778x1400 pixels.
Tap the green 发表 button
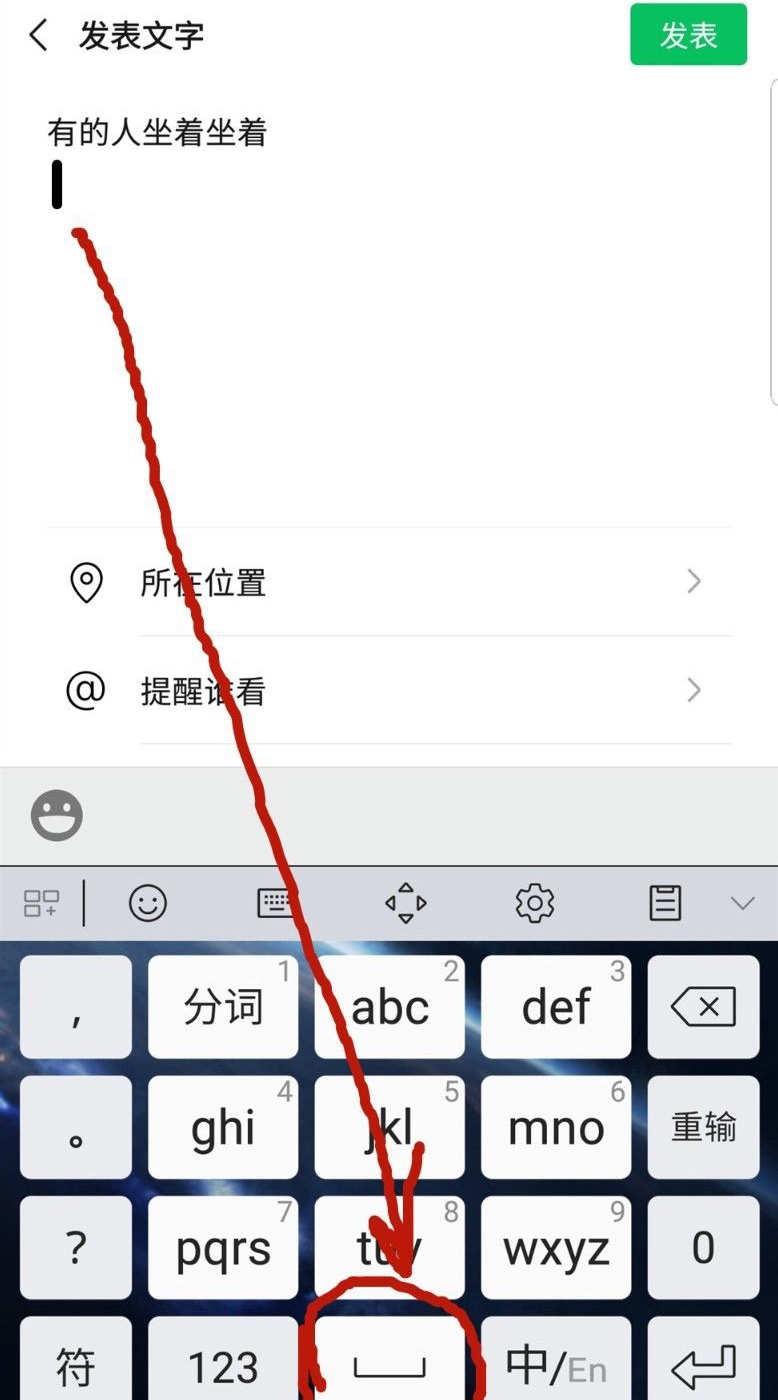coord(688,35)
